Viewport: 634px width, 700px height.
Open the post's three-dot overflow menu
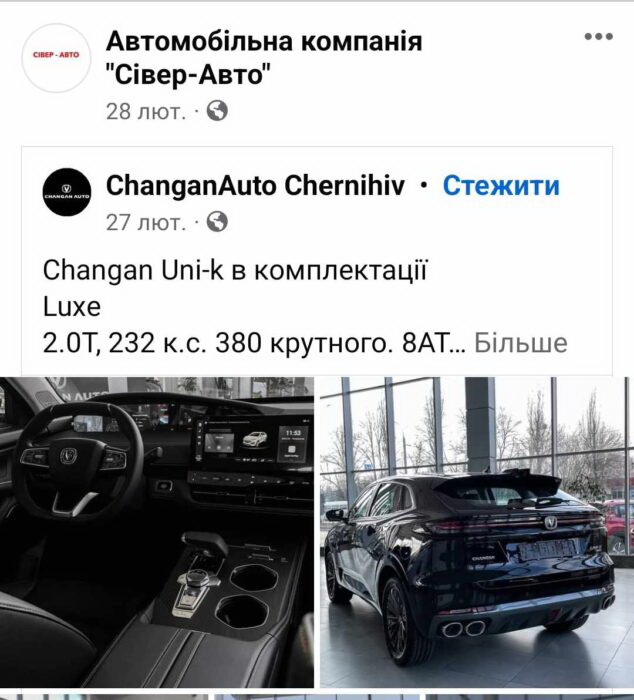point(598,37)
